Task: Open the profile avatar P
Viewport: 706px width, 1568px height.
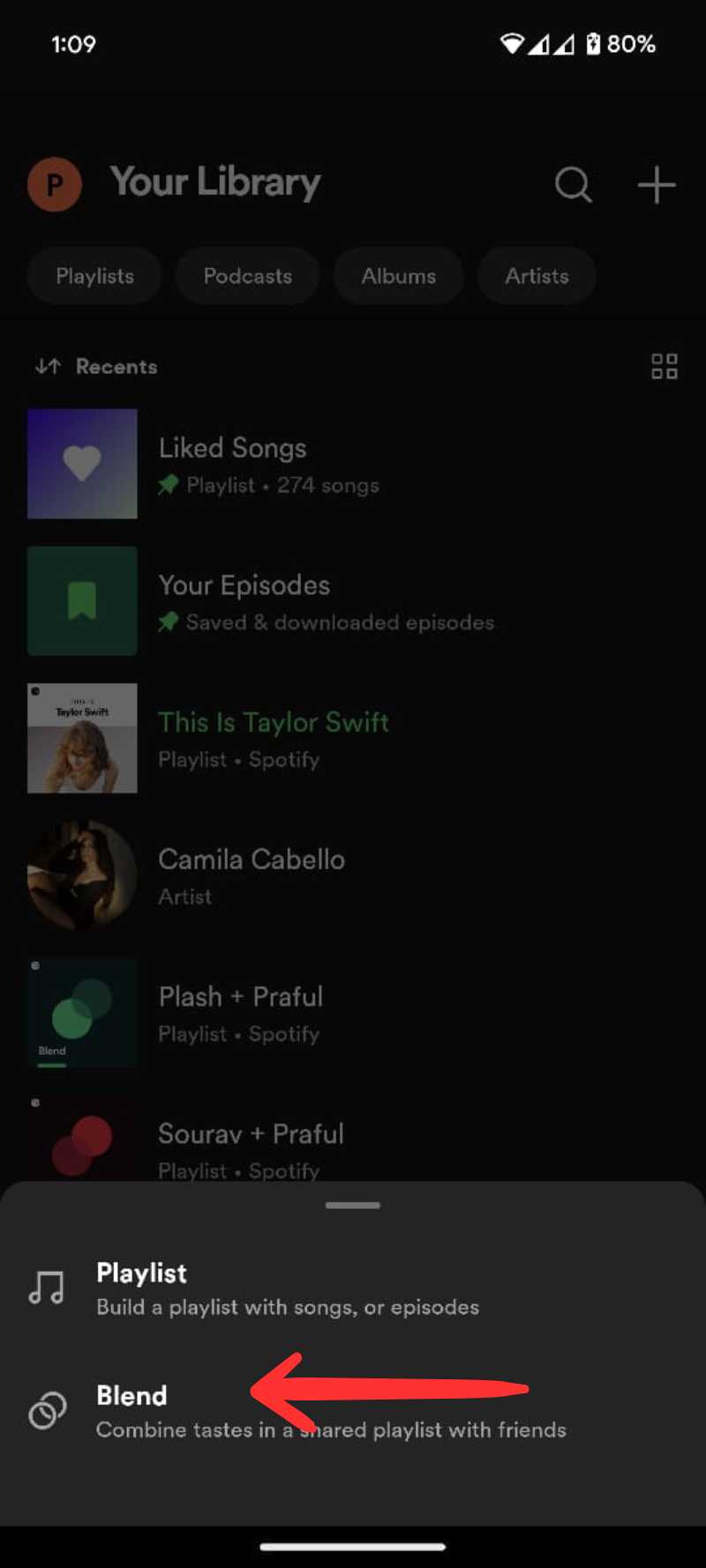Action: tap(55, 185)
